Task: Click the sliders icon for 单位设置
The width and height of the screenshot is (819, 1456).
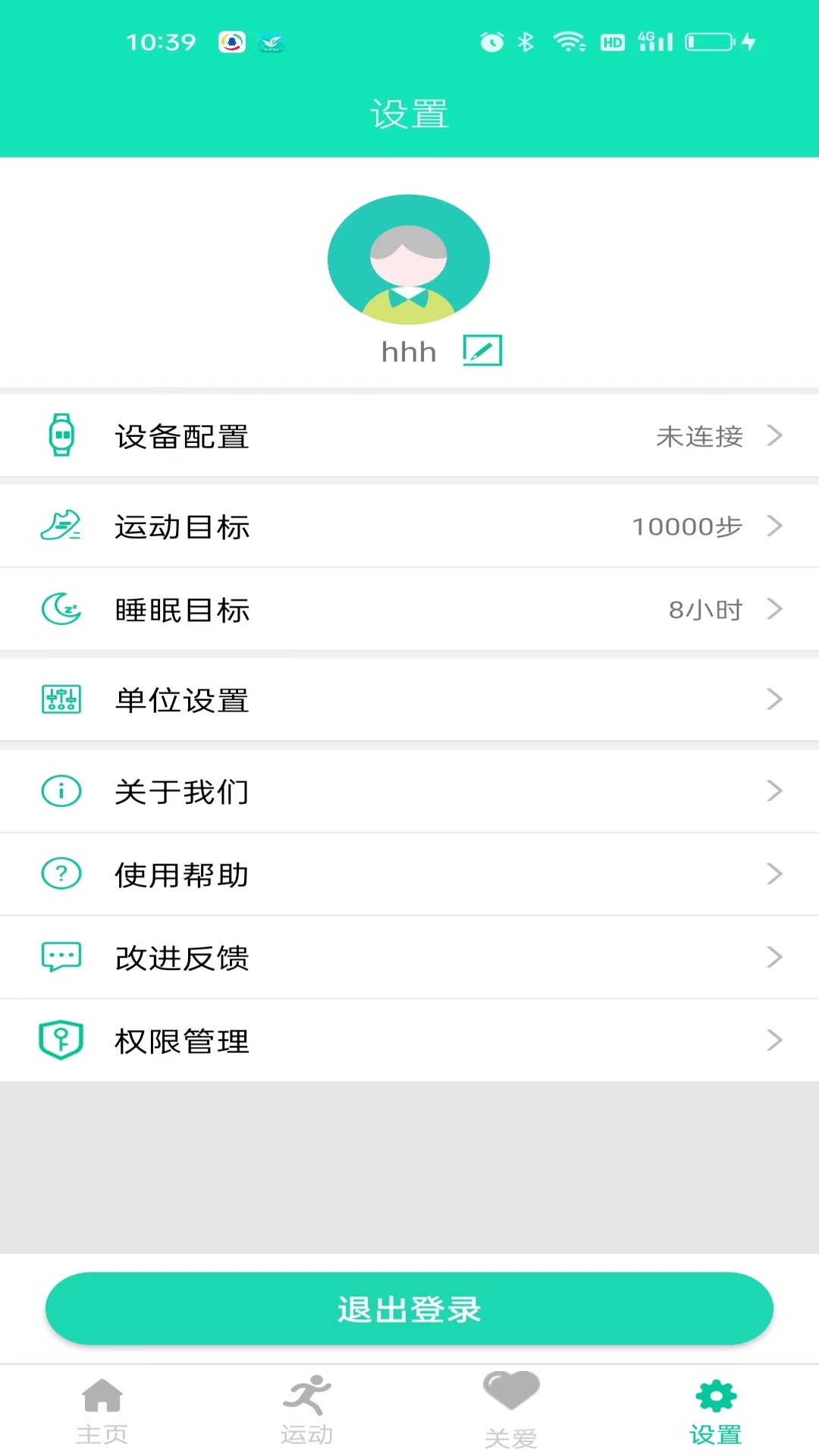Action: tap(61, 700)
